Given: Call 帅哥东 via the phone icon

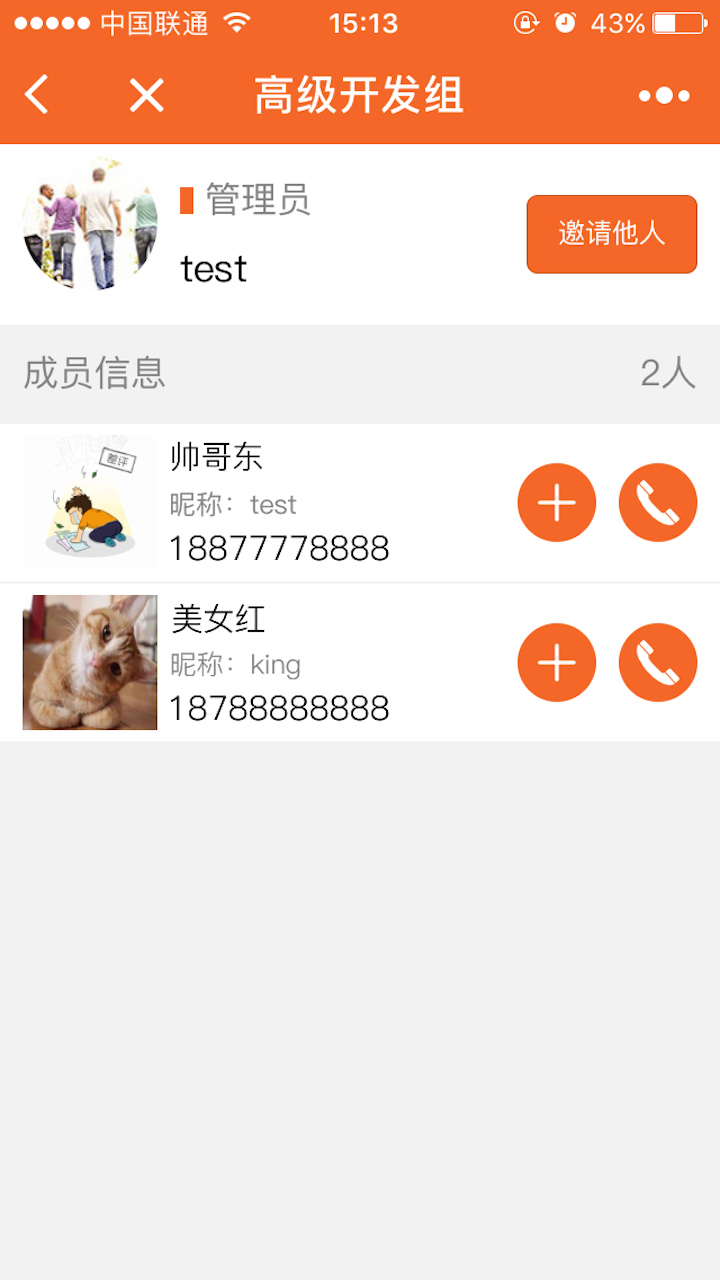Looking at the screenshot, I should [658, 502].
